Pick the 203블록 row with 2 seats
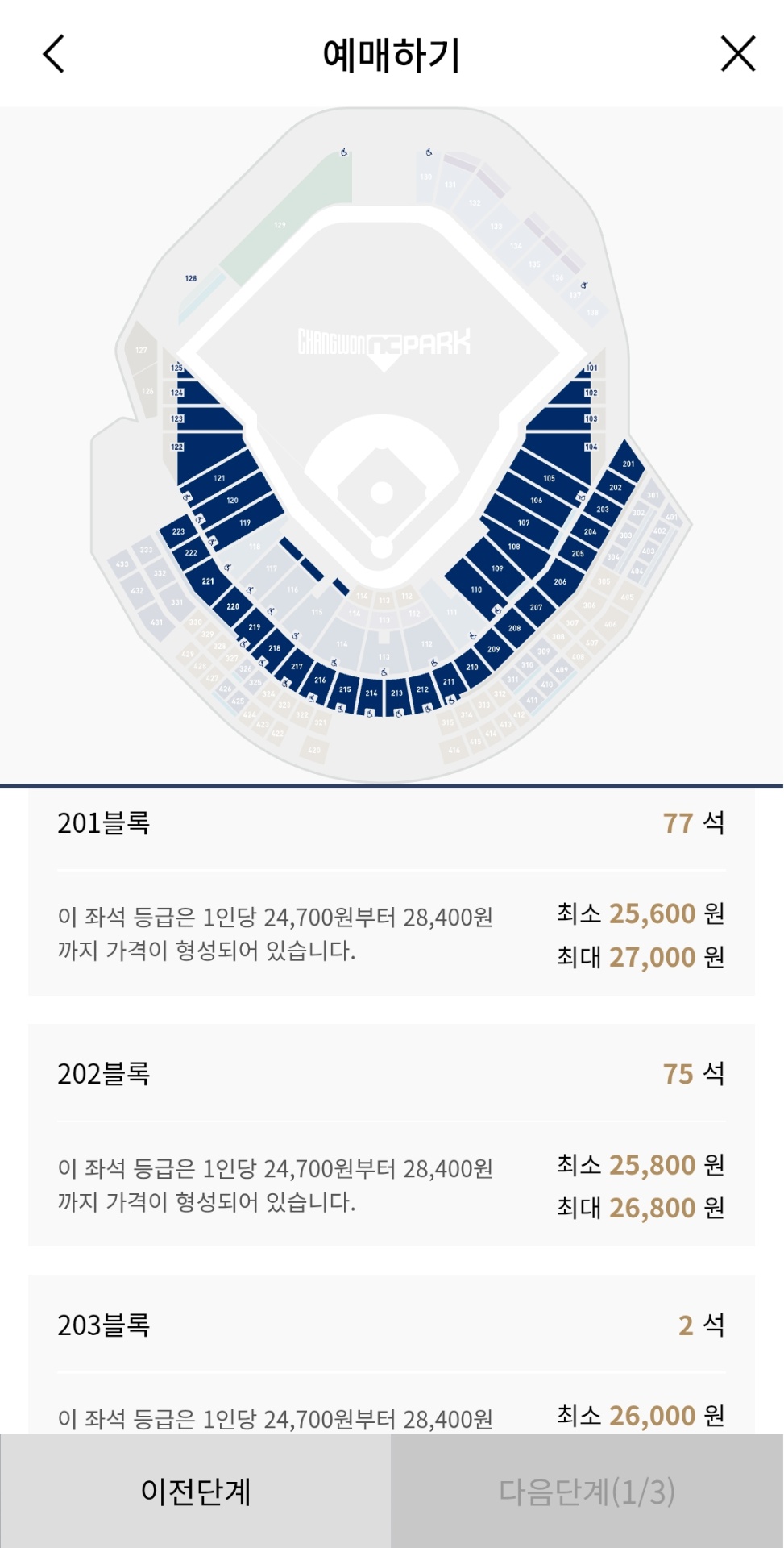This screenshot has height=1548, width=784. [x=392, y=1354]
